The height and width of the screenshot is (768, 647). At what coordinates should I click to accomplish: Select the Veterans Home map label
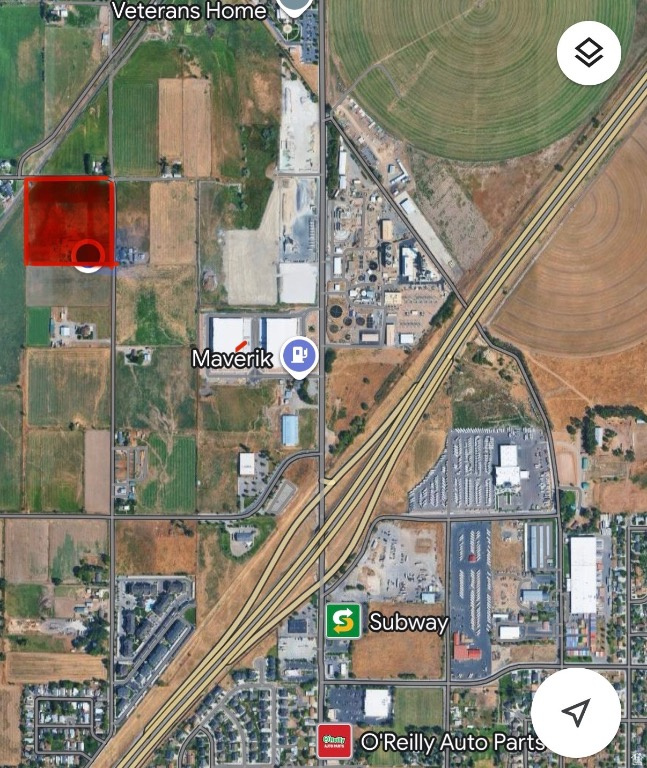click(x=189, y=11)
